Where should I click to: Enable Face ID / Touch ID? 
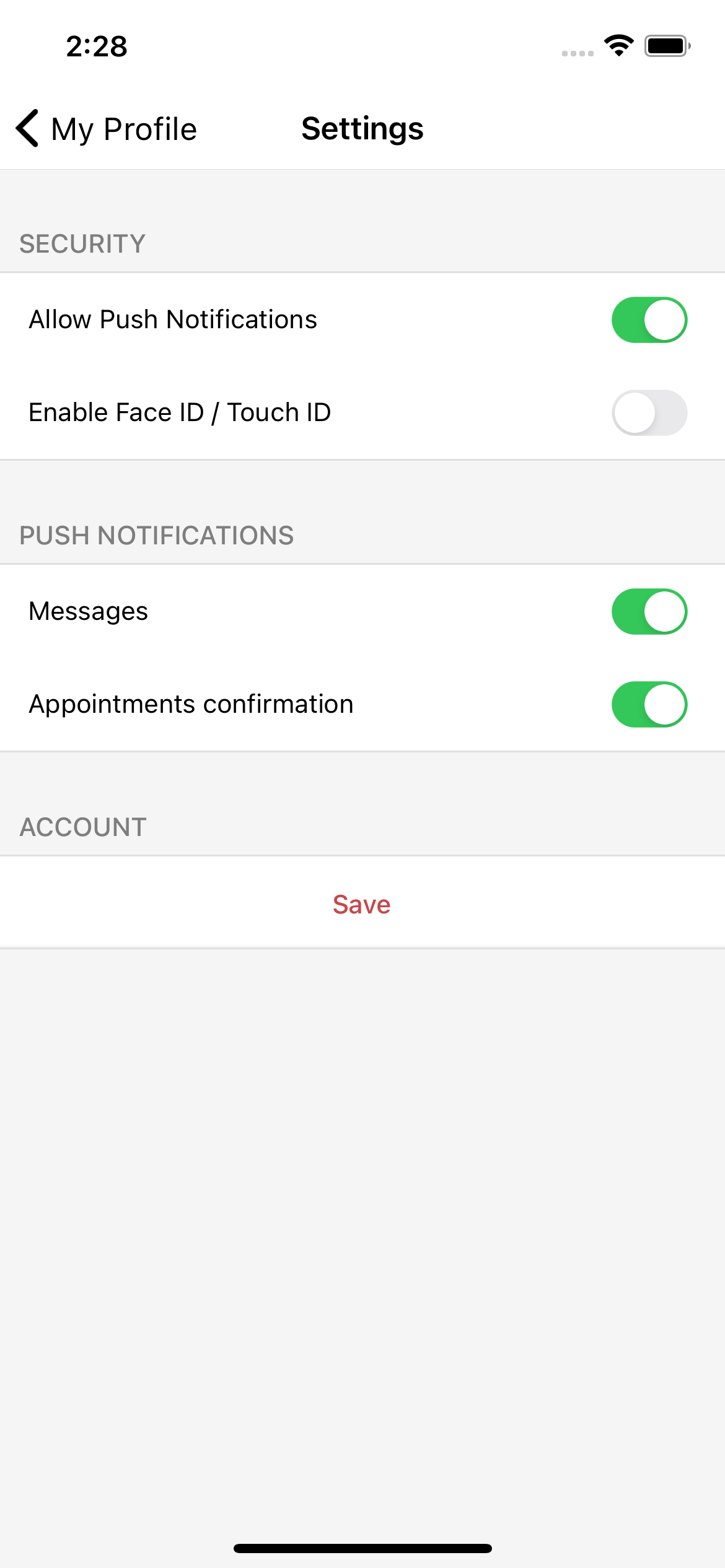[649, 412]
